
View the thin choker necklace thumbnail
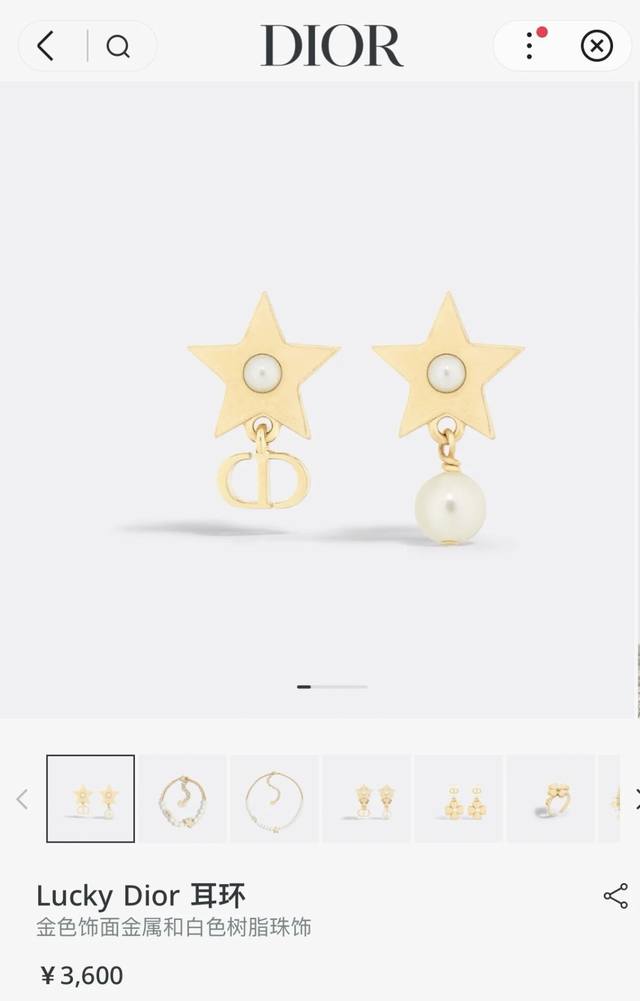click(x=274, y=798)
